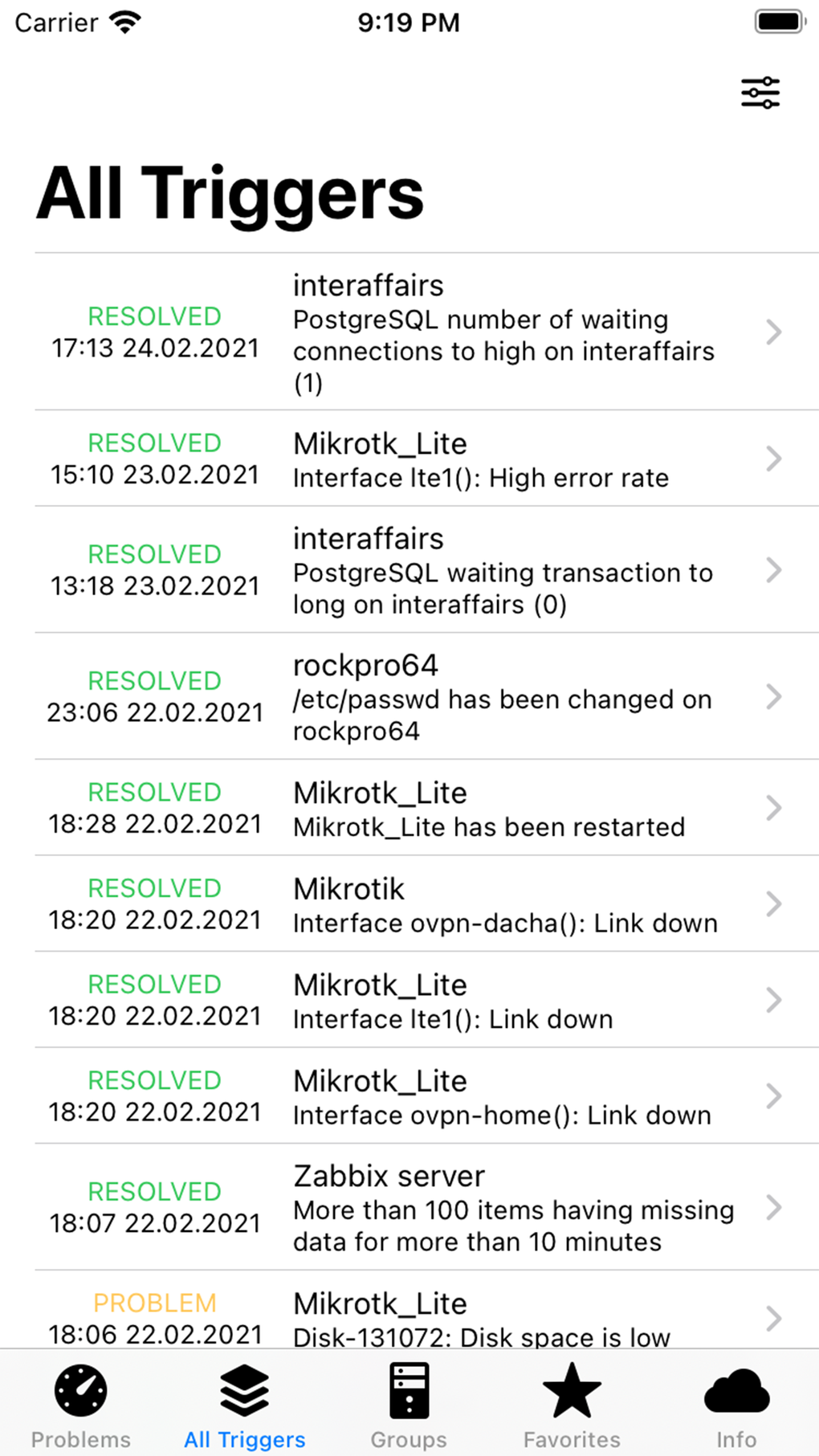819x1456 pixels.
Task: Tap the Groups server icon
Action: tap(409, 1391)
